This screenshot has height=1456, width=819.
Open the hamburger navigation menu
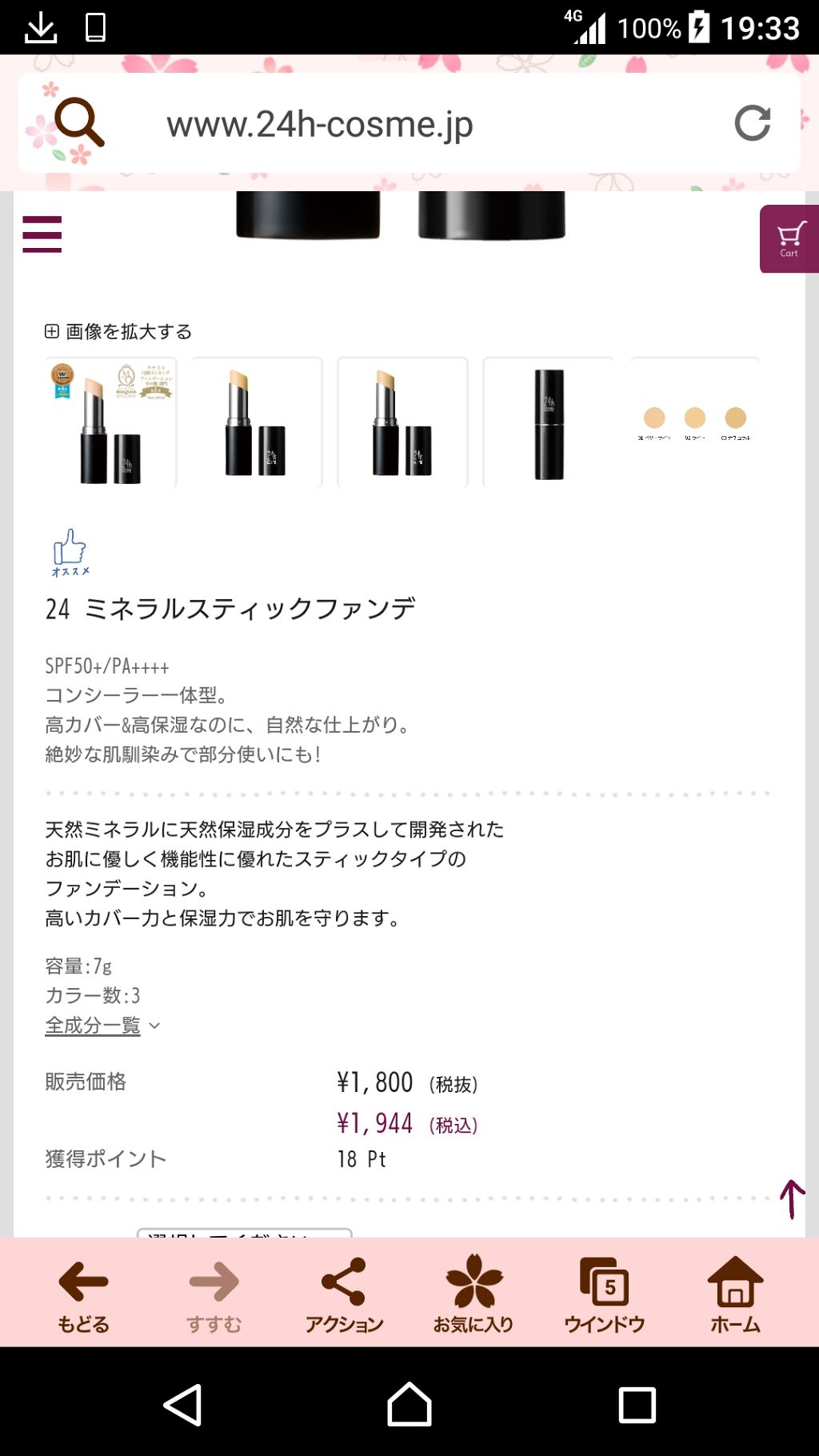(x=42, y=235)
